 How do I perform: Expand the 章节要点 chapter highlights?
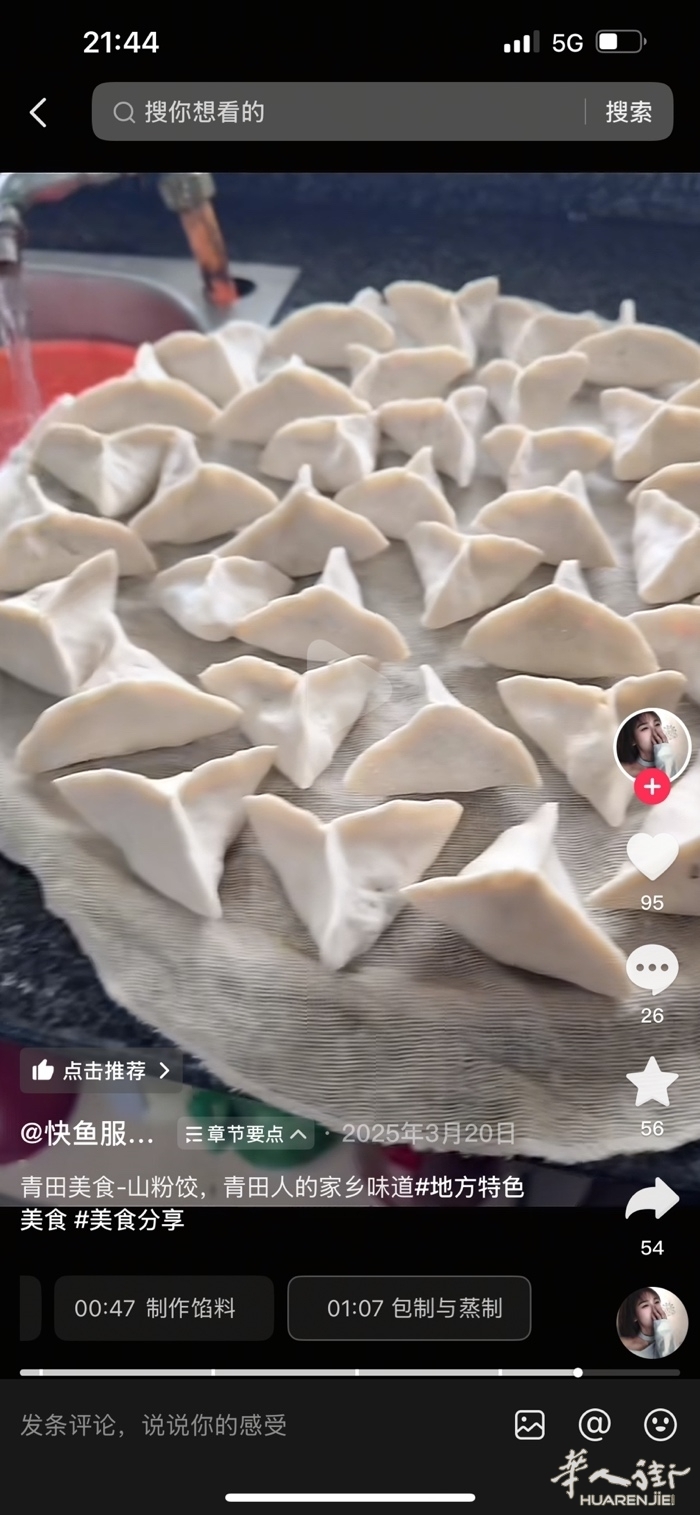pyautogui.click(x=246, y=1134)
